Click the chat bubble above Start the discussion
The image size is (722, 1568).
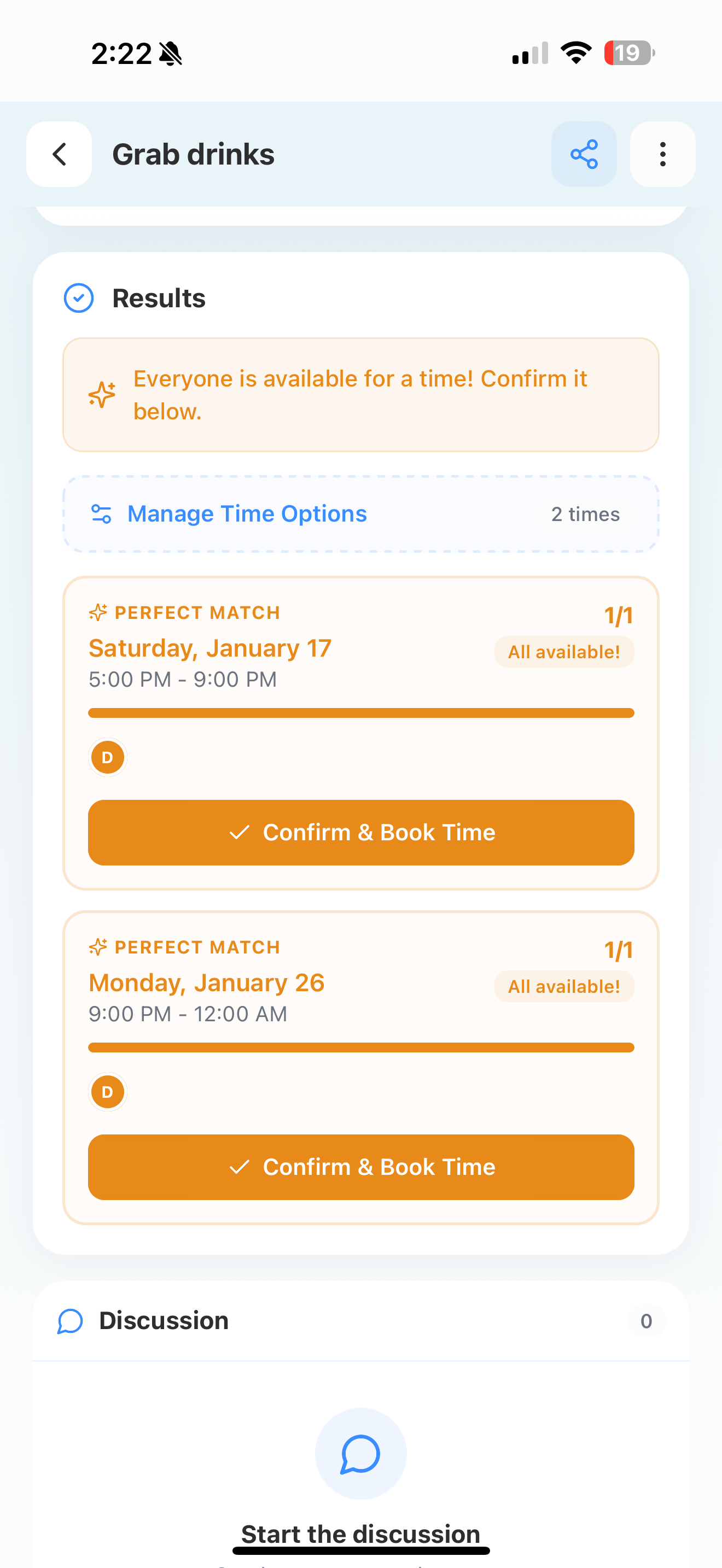point(361,1454)
